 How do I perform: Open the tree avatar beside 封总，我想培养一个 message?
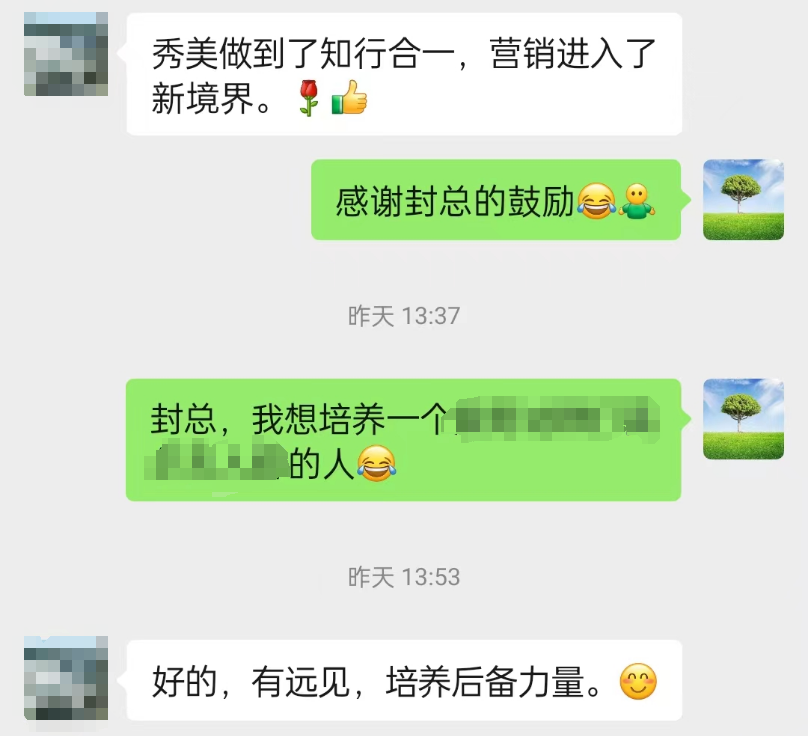click(743, 419)
